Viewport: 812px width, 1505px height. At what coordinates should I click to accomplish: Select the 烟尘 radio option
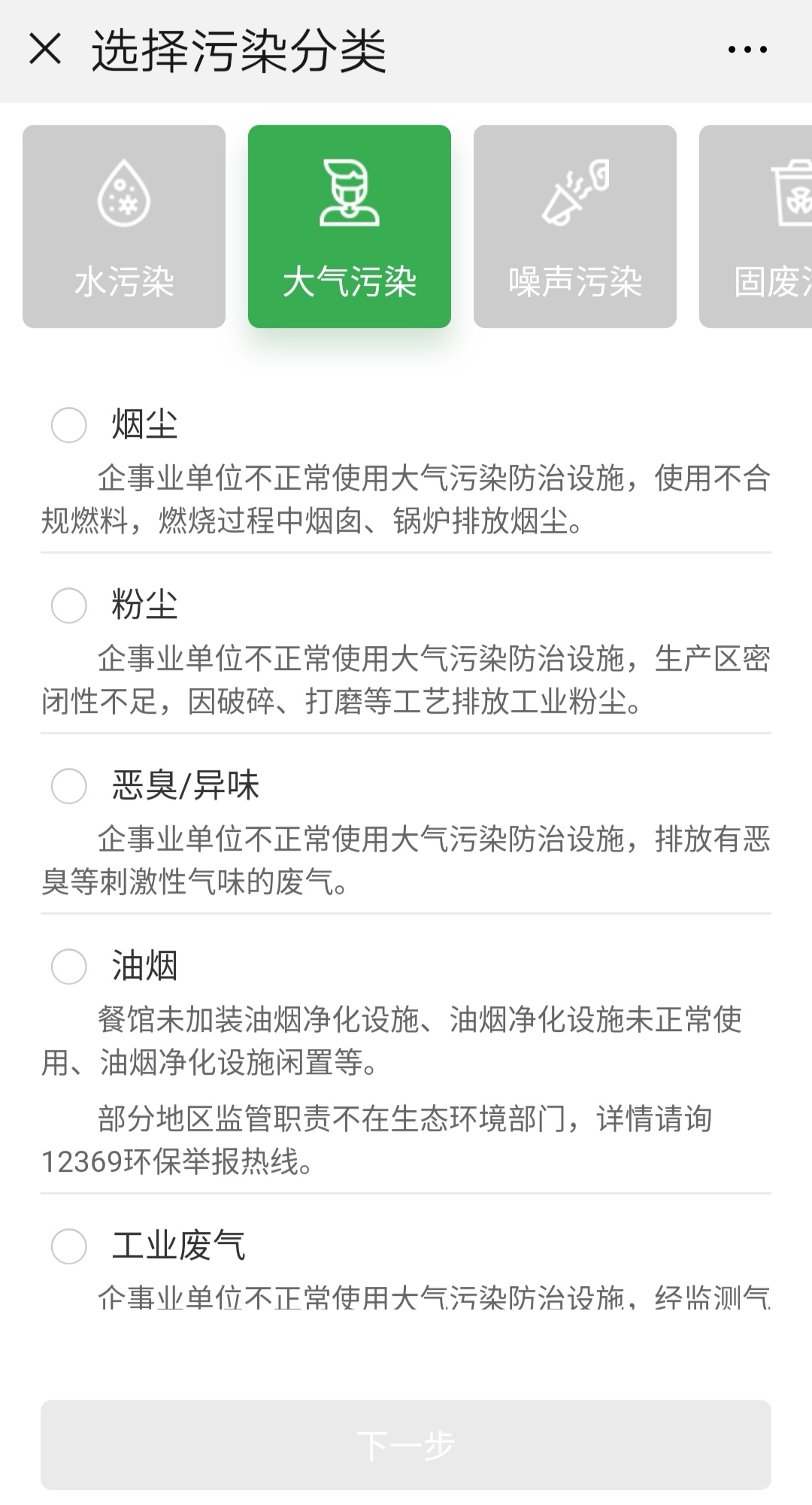68,424
